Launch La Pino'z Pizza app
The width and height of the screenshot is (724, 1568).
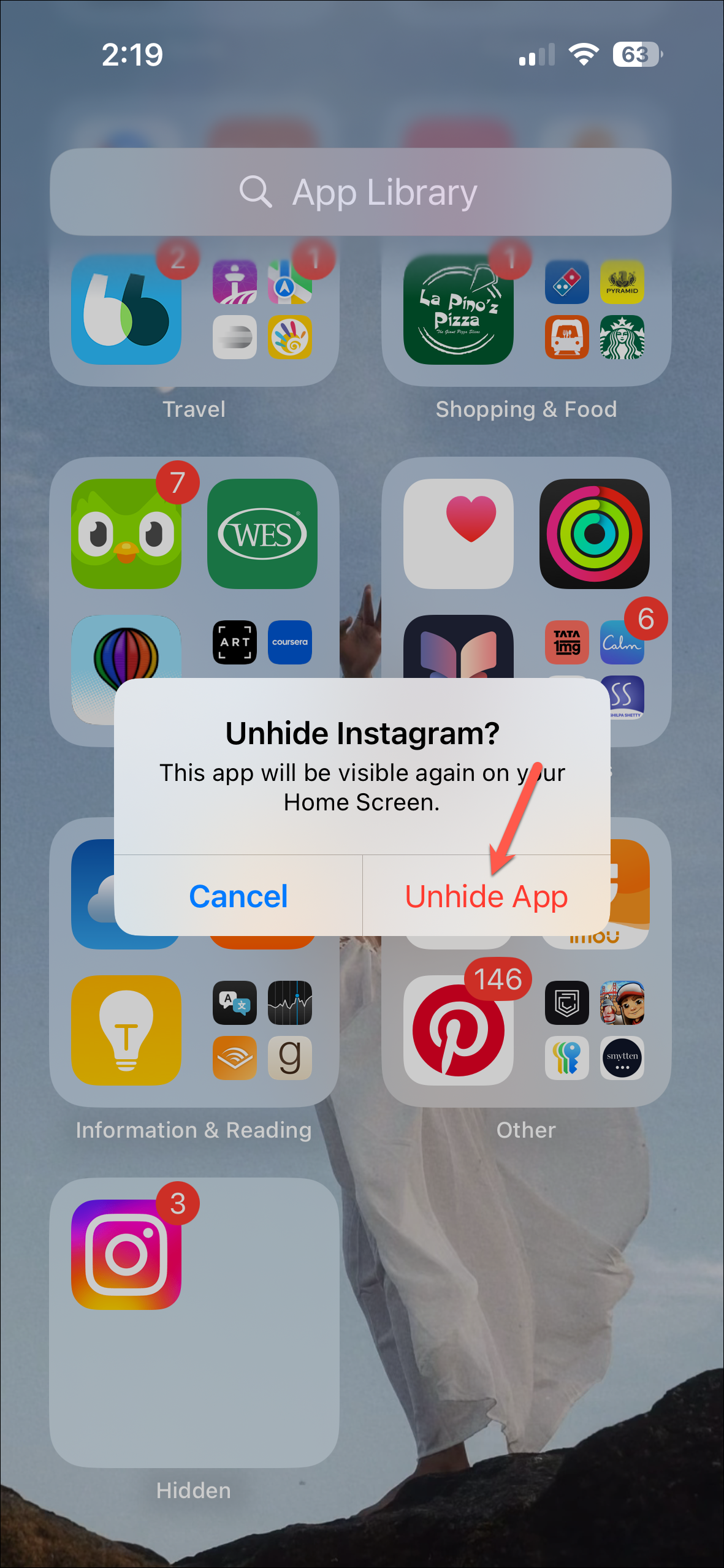[x=458, y=310]
